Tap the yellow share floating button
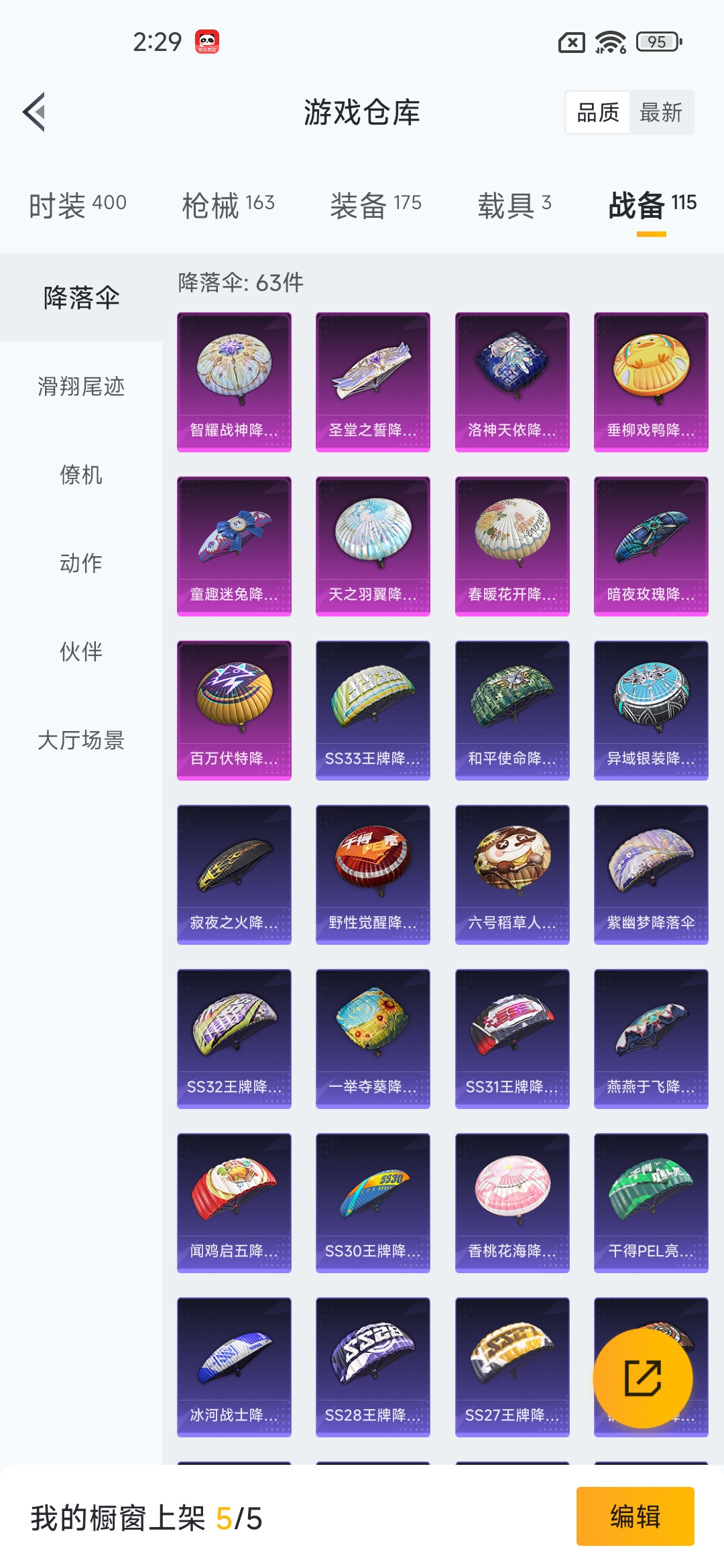 point(643,1378)
